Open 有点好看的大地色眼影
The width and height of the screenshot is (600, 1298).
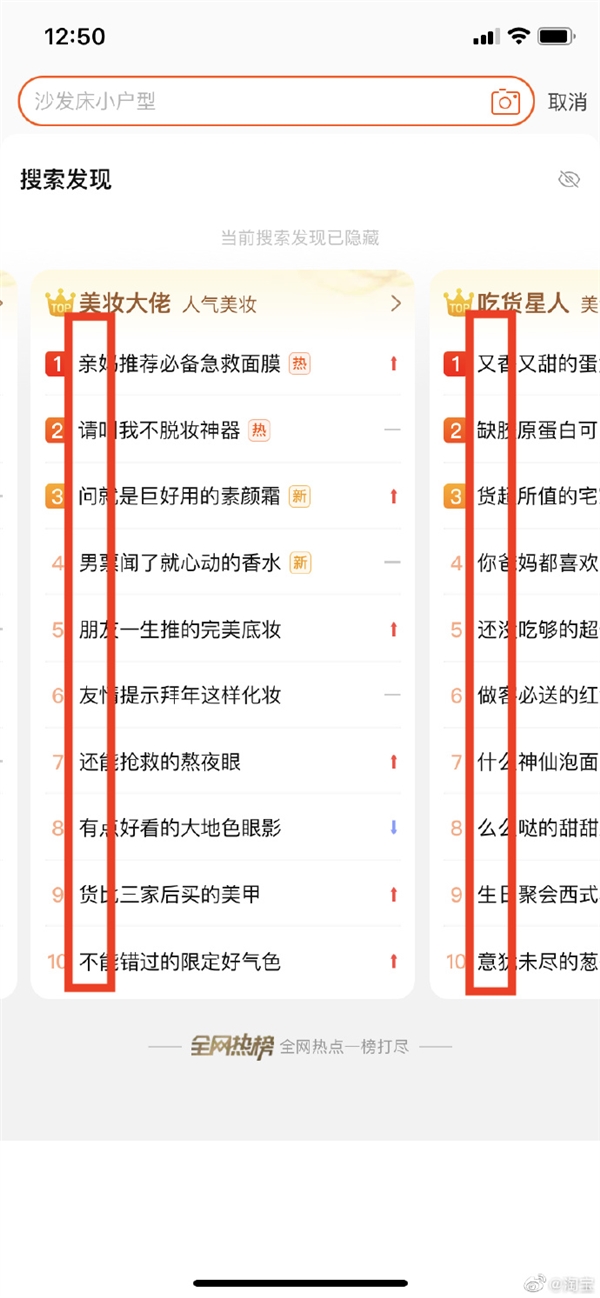coord(180,828)
